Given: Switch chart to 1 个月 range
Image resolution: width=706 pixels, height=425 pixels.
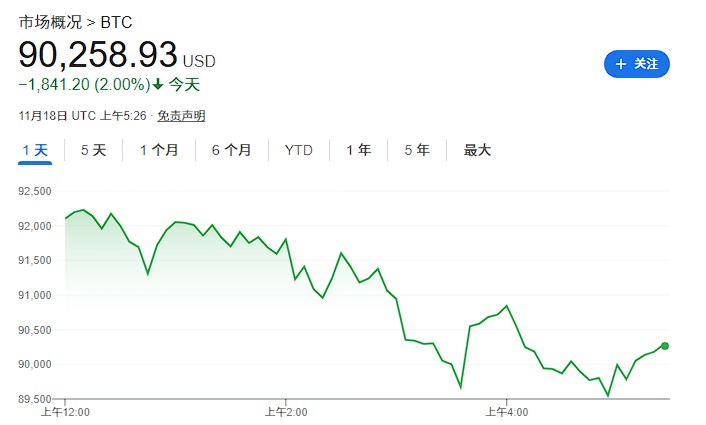Looking at the screenshot, I should (159, 151).
